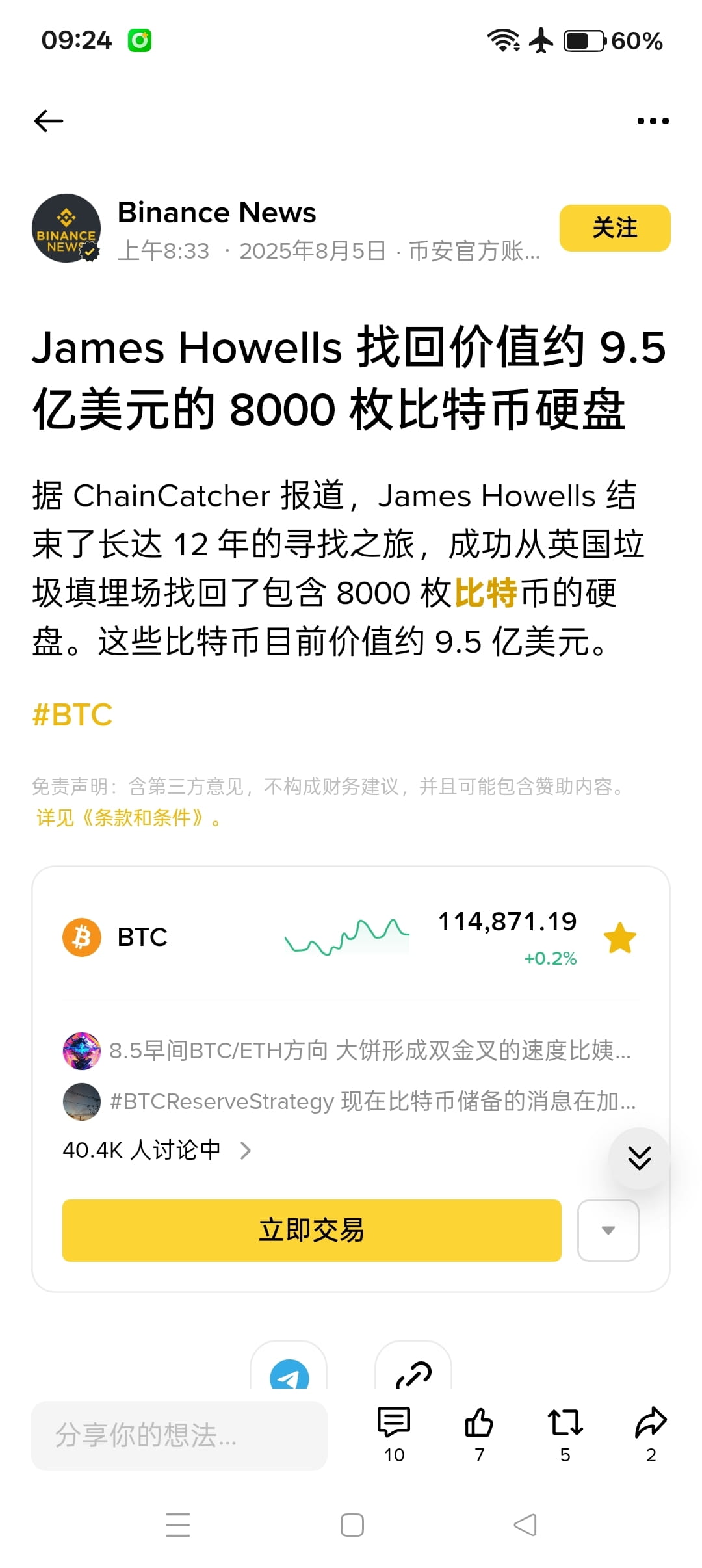Viewport: 702px width, 1568px height.
Task: Tap the Binance News verified profile avatar
Action: [x=67, y=229]
